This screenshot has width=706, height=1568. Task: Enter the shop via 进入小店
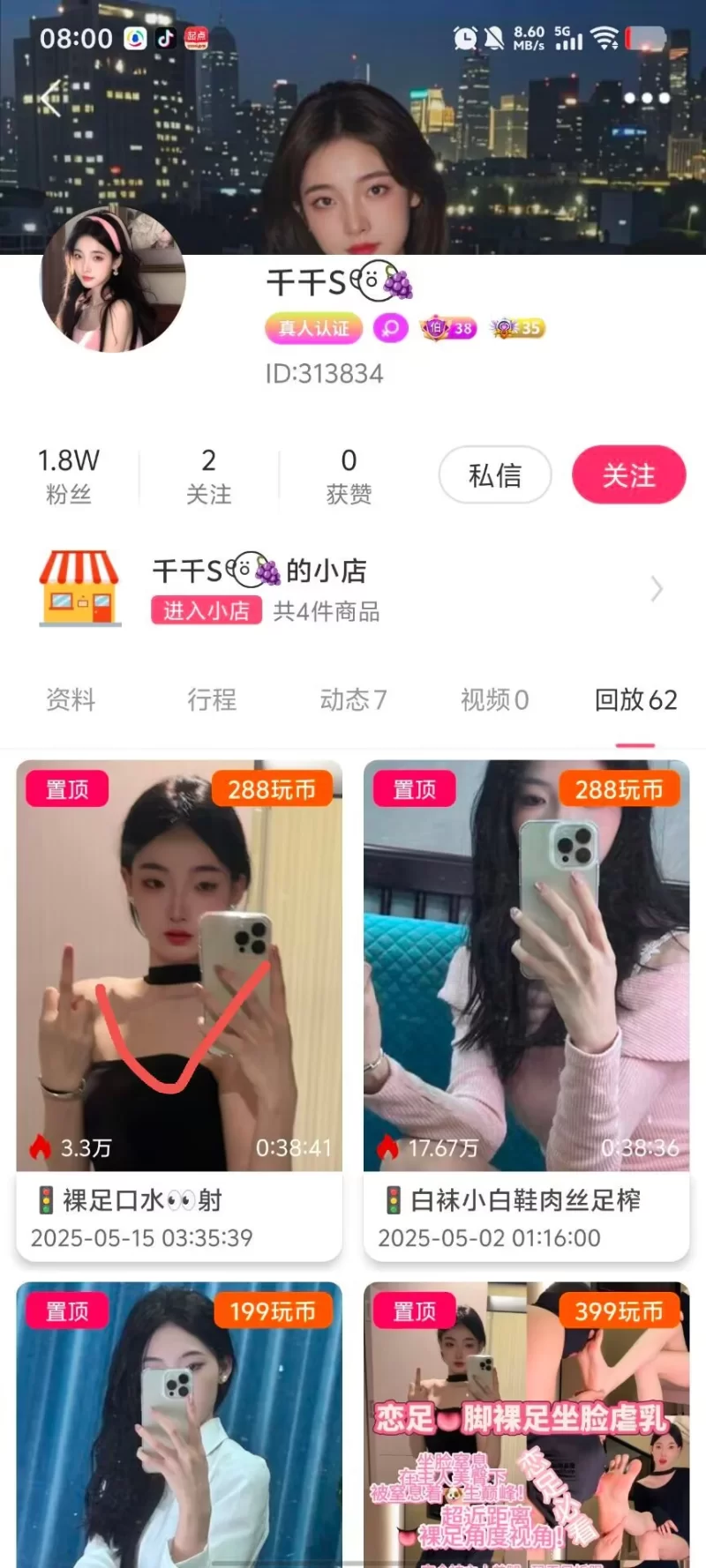point(207,610)
